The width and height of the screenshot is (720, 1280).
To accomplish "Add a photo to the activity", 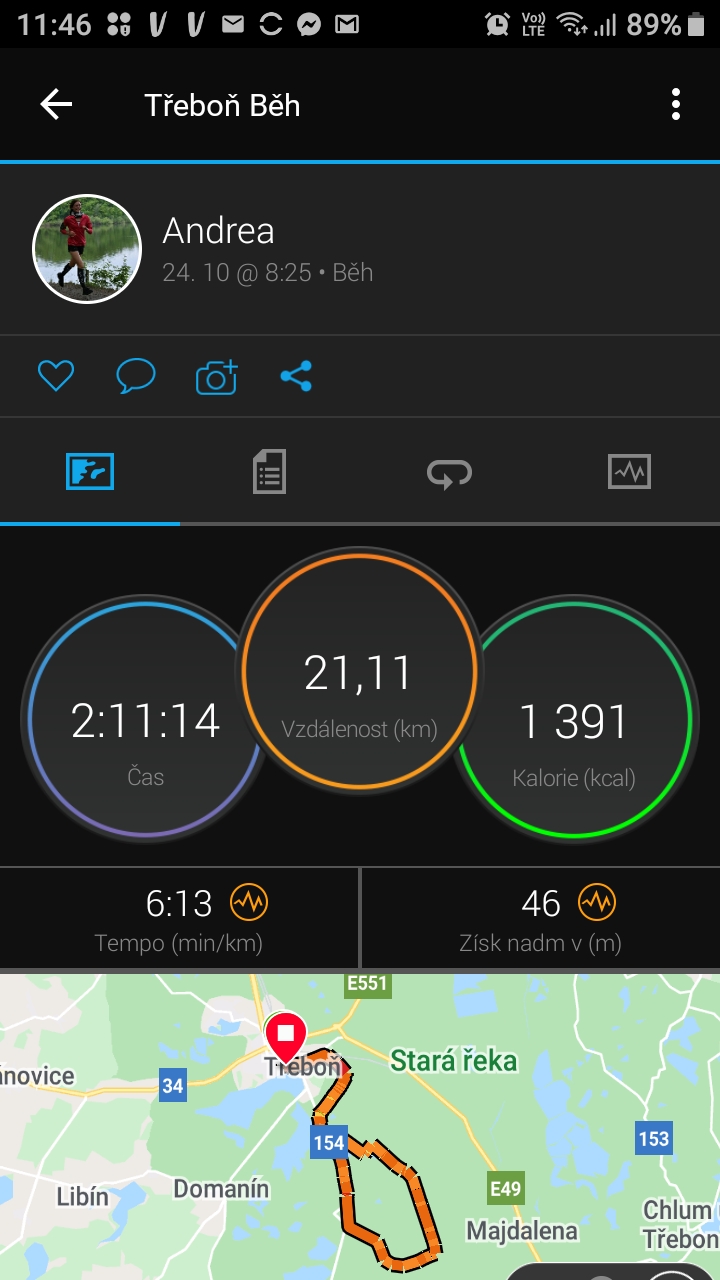I will pyautogui.click(x=216, y=376).
